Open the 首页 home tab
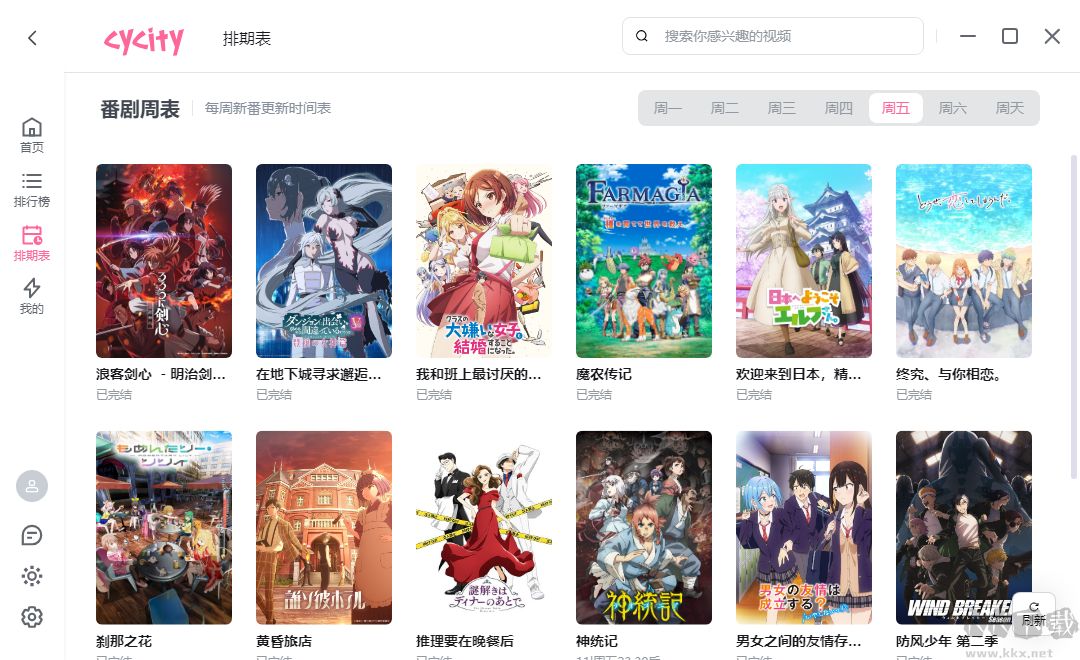Screen dimensions: 1080x660 pyautogui.click(x=32, y=134)
